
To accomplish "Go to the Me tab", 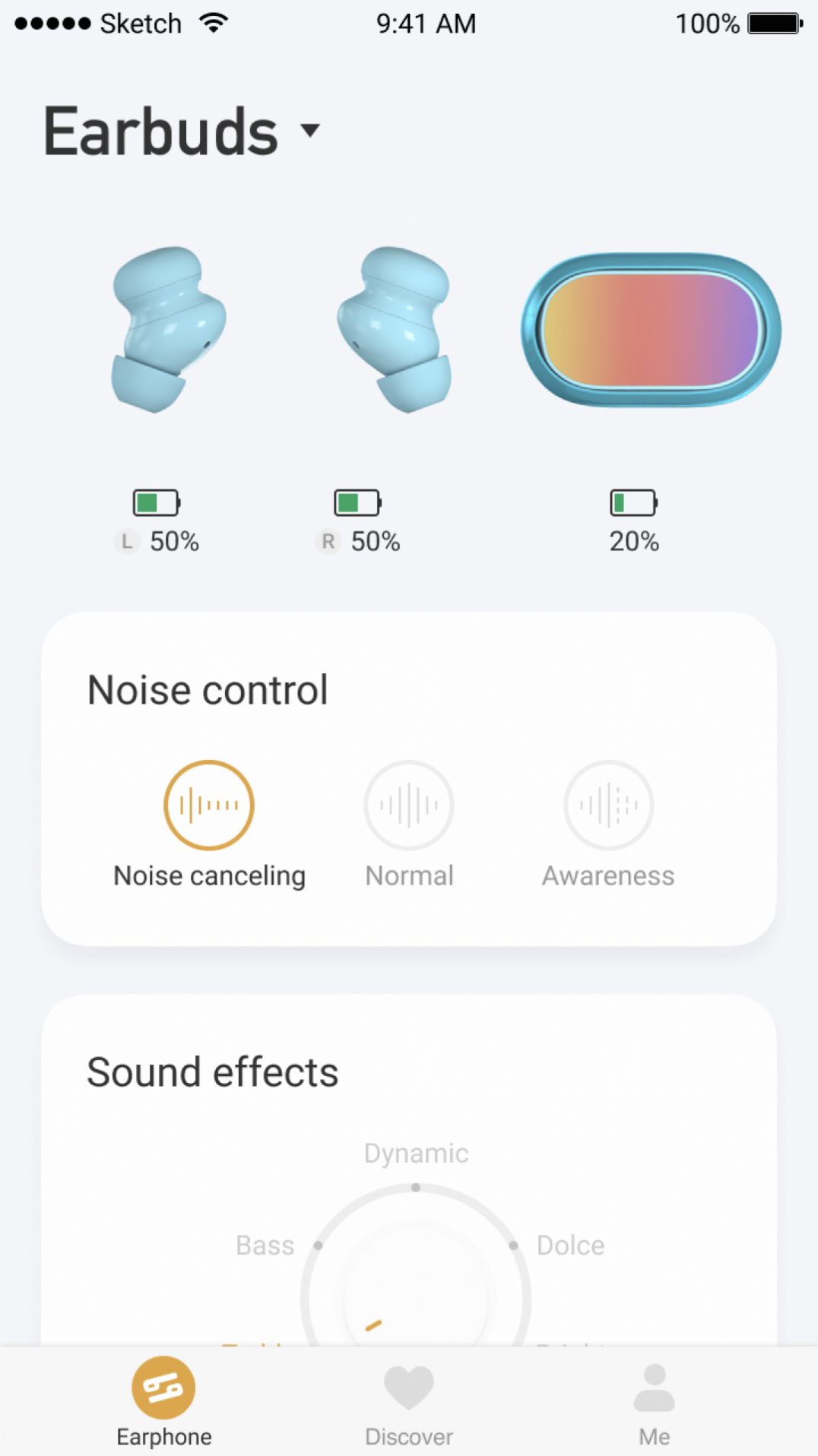I will [x=654, y=1404].
